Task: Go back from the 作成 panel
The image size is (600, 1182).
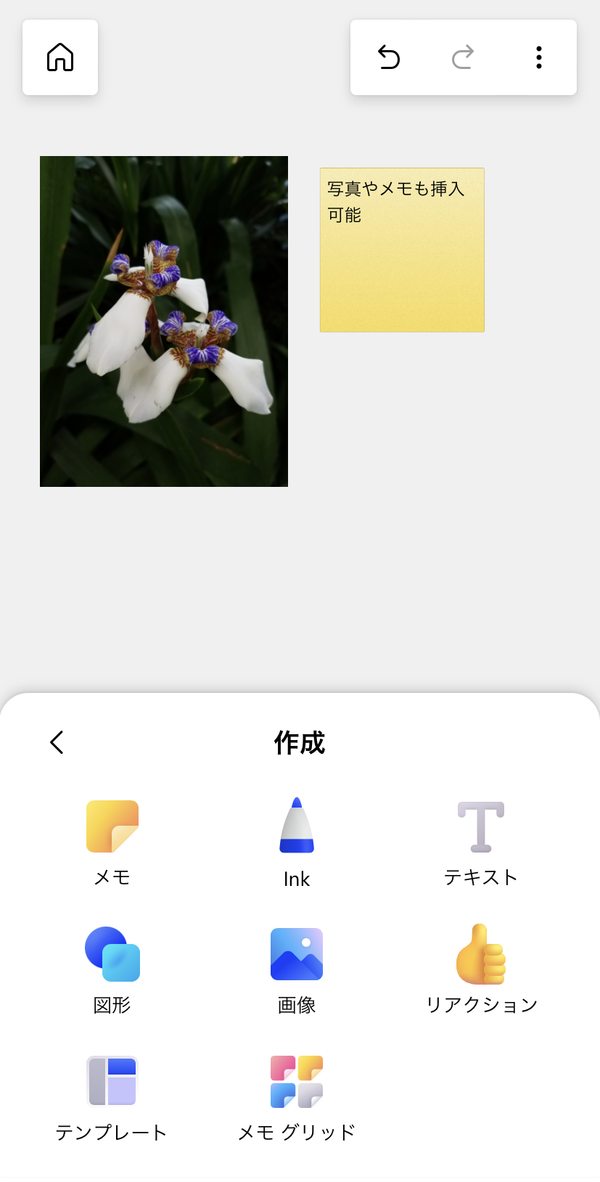Action: [57, 743]
